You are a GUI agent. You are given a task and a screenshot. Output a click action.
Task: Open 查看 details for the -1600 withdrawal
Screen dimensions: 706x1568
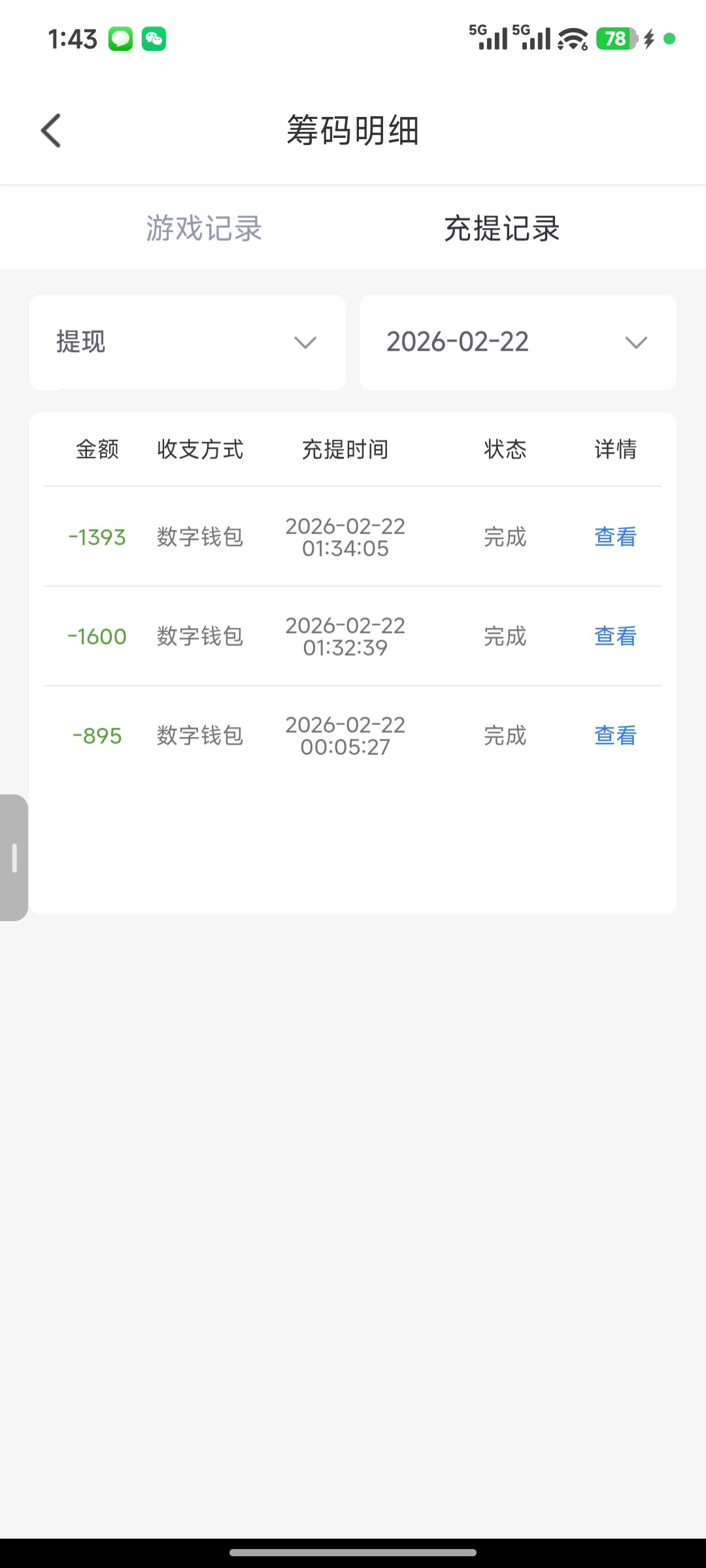point(614,636)
